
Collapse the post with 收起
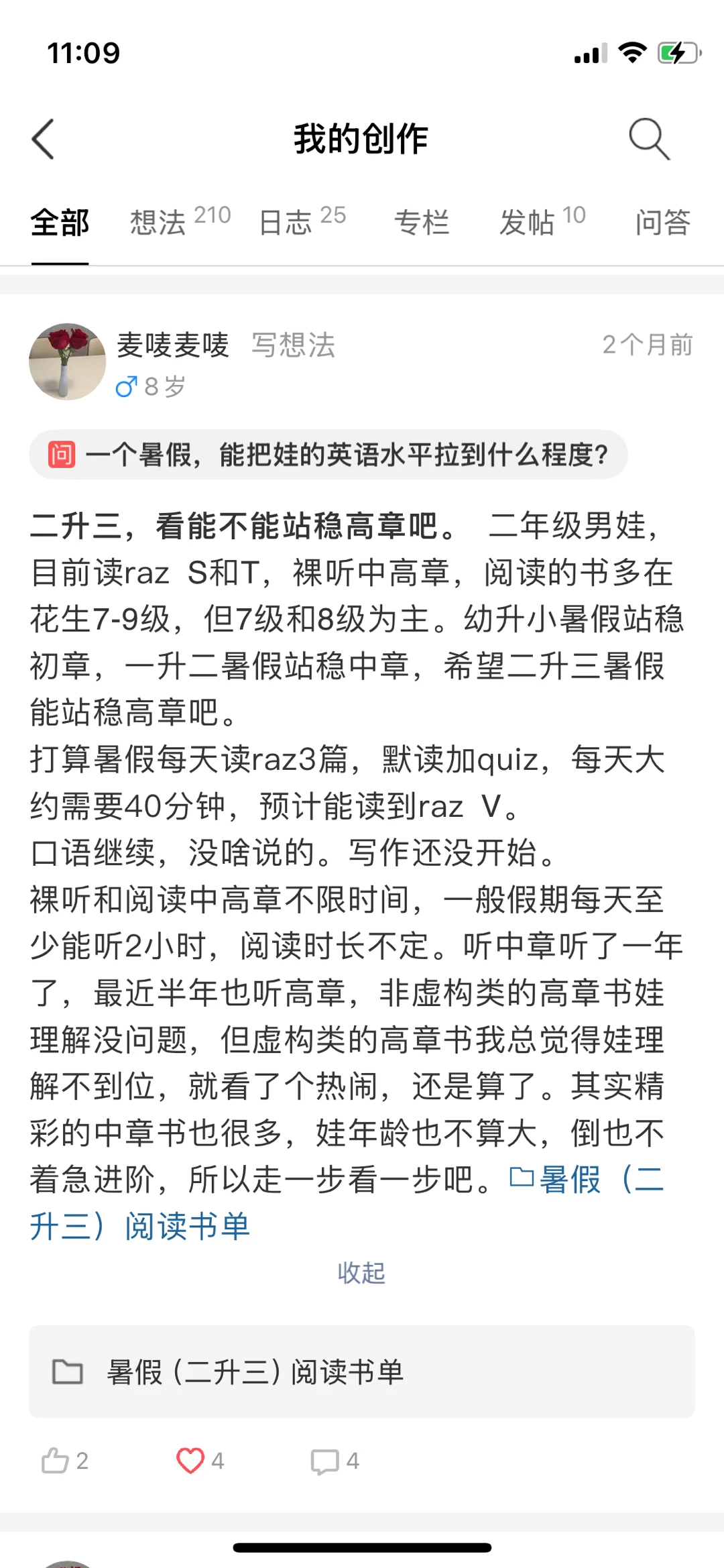click(x=361, y=1272)
